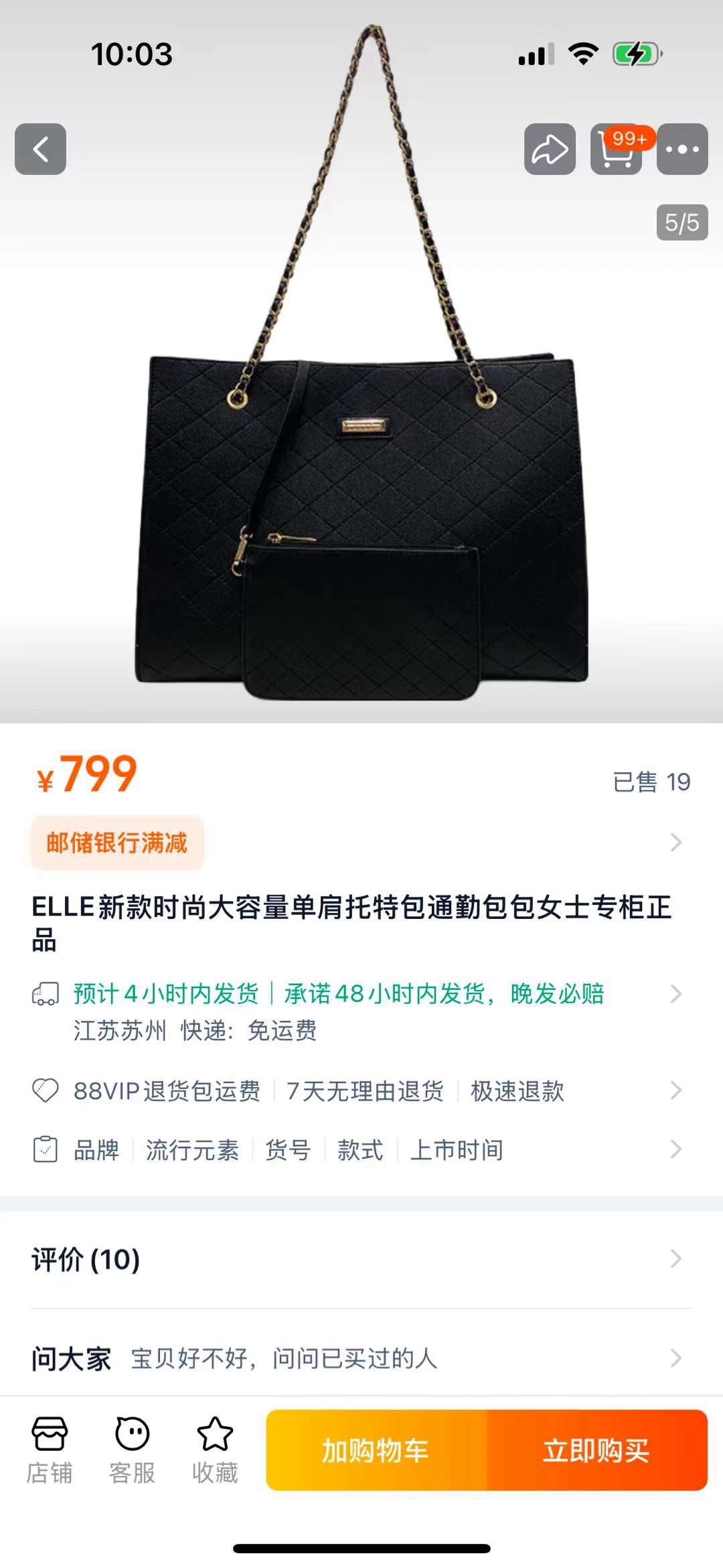Open the 评价 (10) reviews section
The height and width of the screenshot is (1568, 723).
click(86, 1259)
